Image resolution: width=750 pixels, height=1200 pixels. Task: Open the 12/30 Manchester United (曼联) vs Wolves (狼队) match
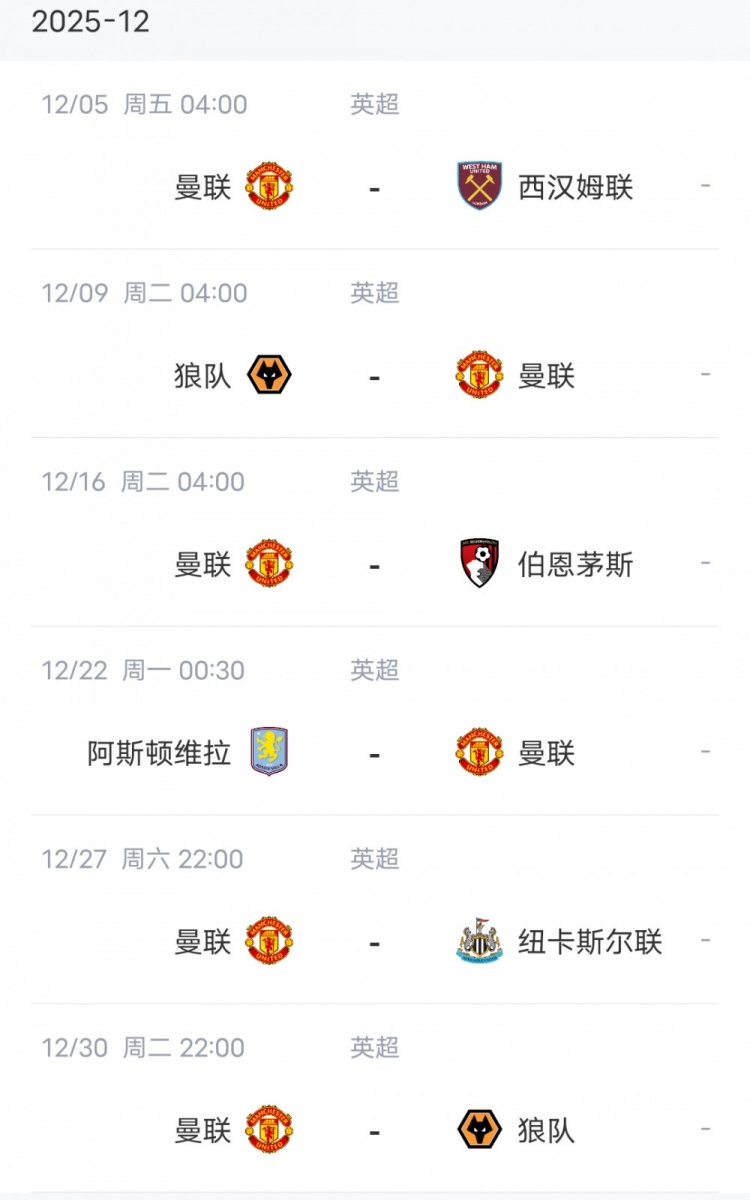point(374,1130)
